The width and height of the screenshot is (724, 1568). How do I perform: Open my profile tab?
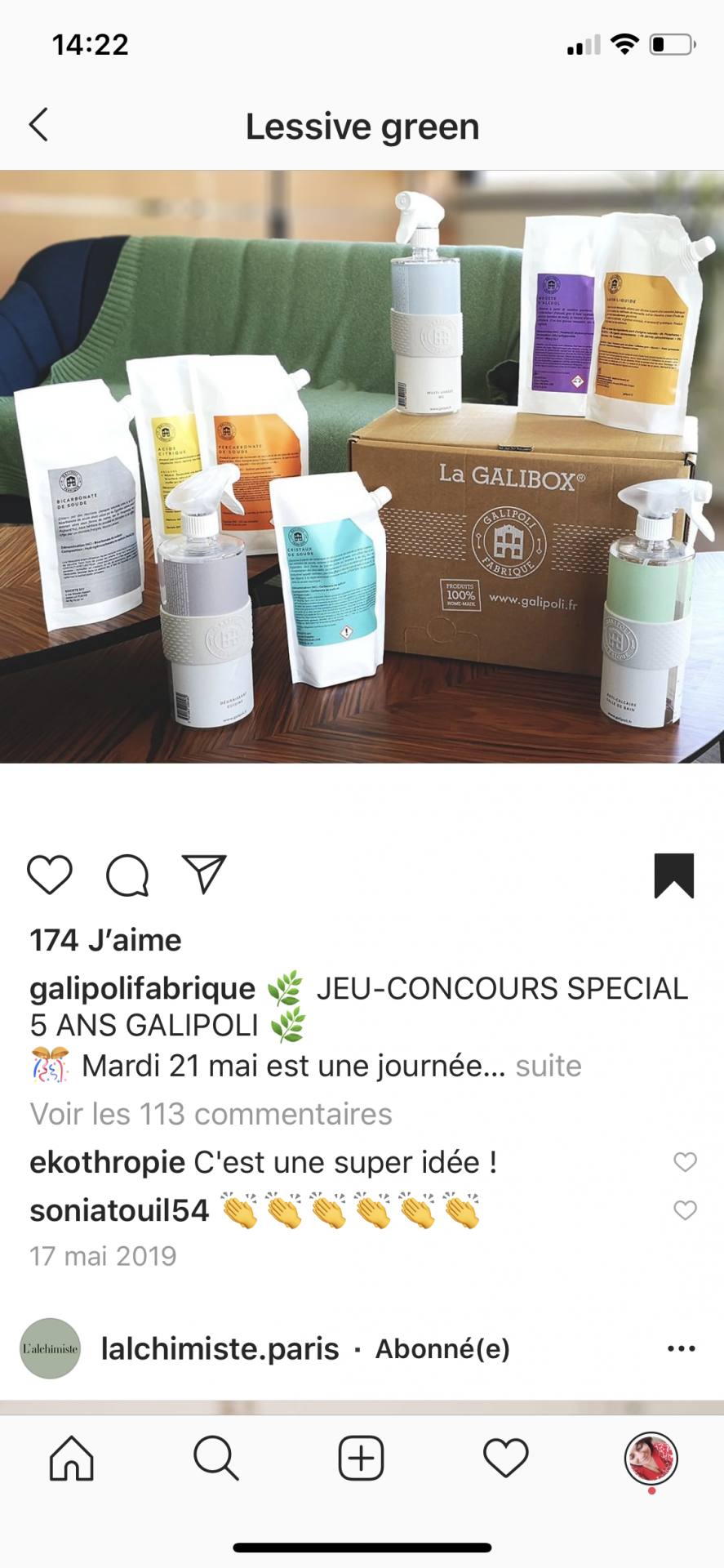(651, 1459)
